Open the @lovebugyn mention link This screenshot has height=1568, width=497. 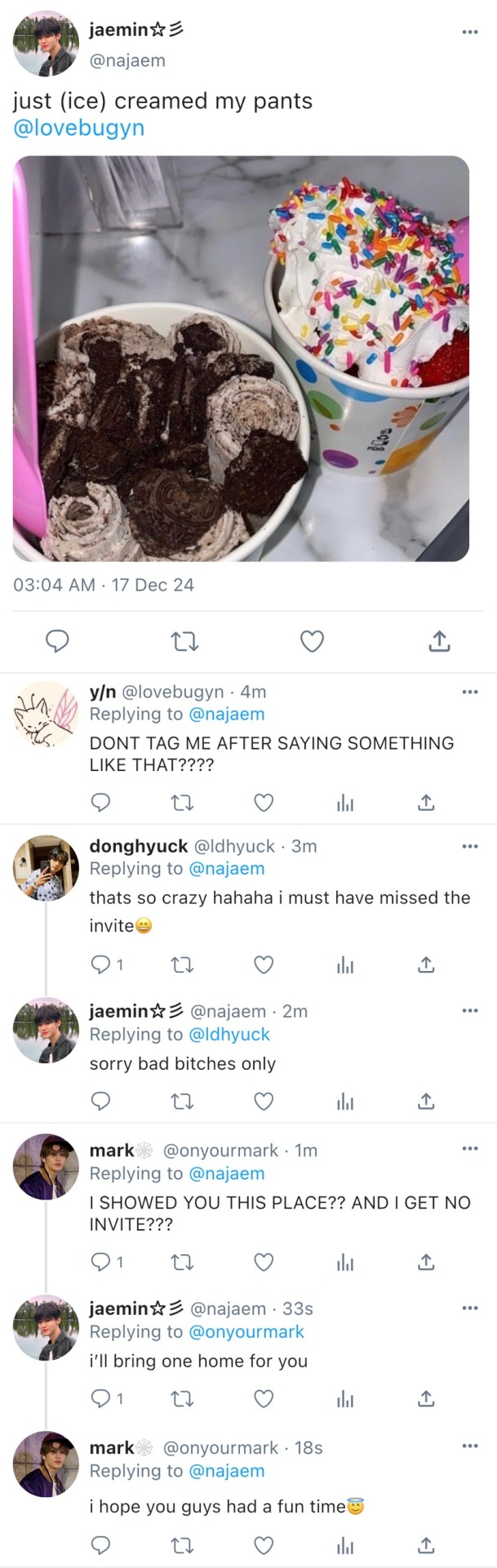(79, 128)
